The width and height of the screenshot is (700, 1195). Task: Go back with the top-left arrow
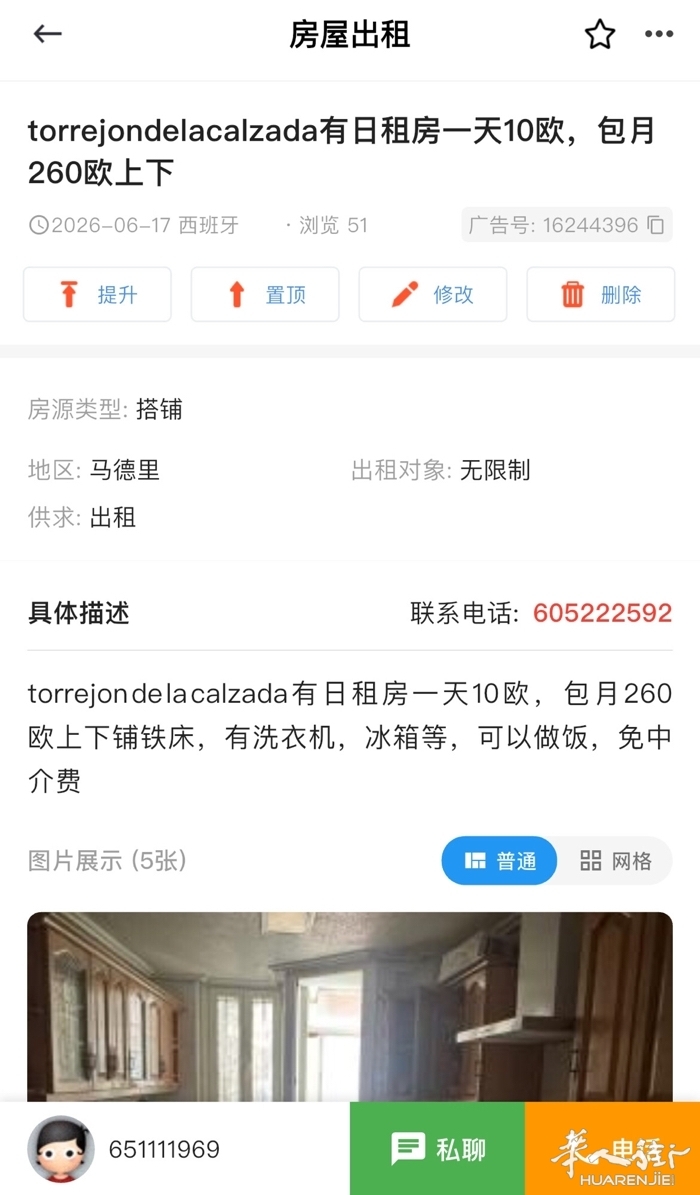(x=47, y=34)
